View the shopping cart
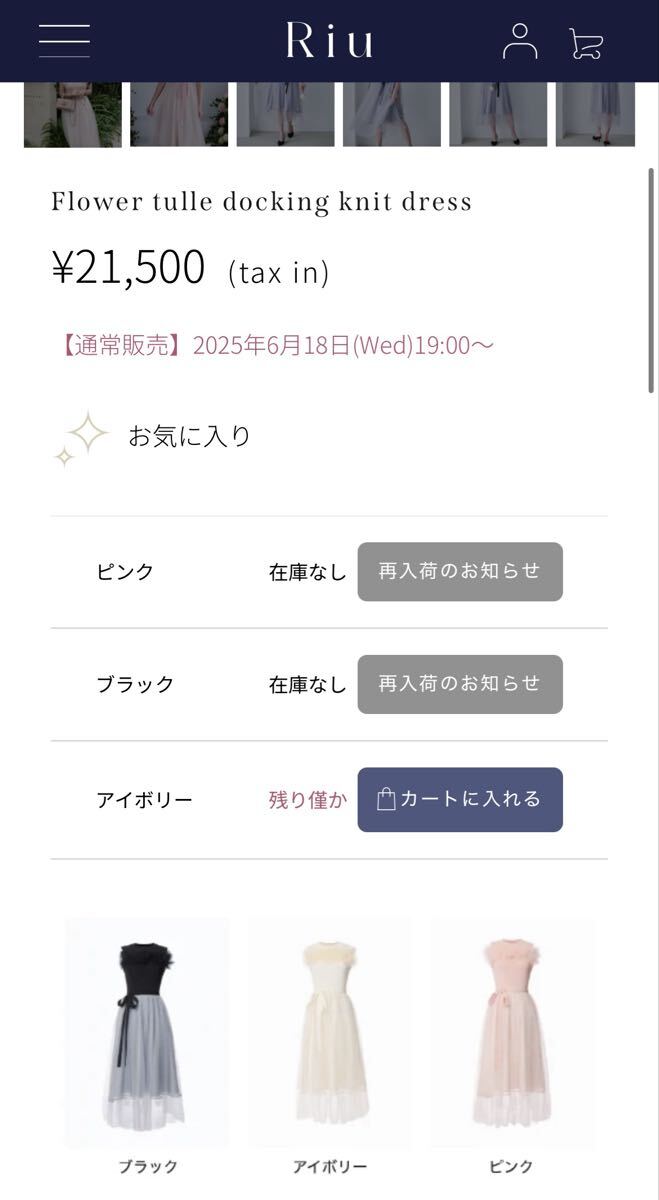 (x=586, y=43)
